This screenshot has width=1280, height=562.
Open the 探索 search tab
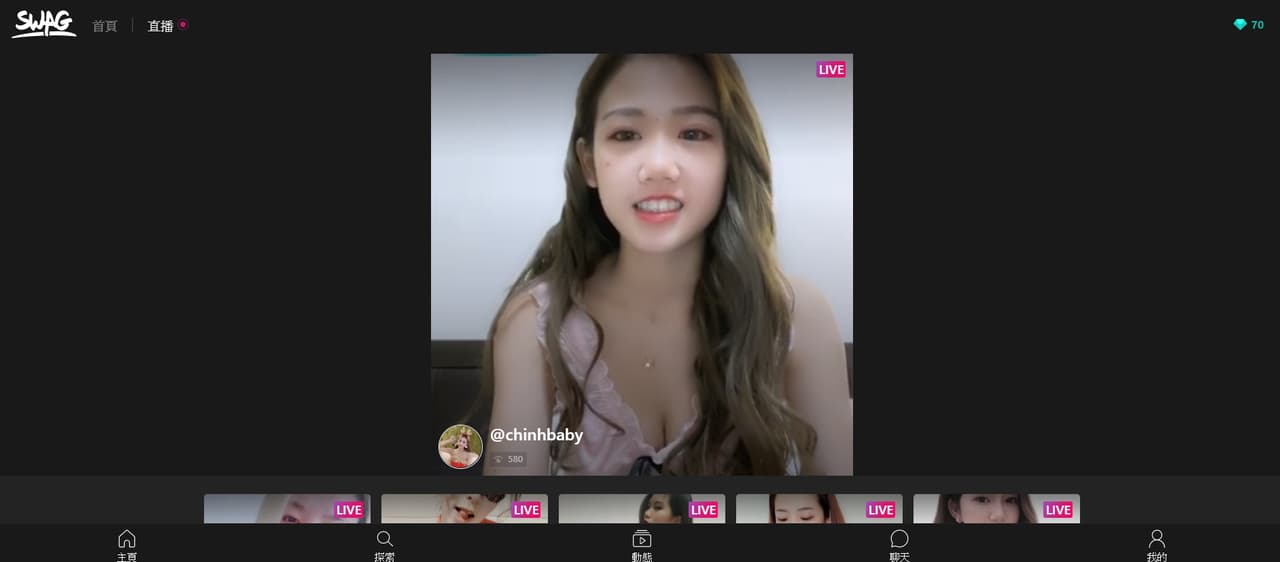tap(385, 544)
